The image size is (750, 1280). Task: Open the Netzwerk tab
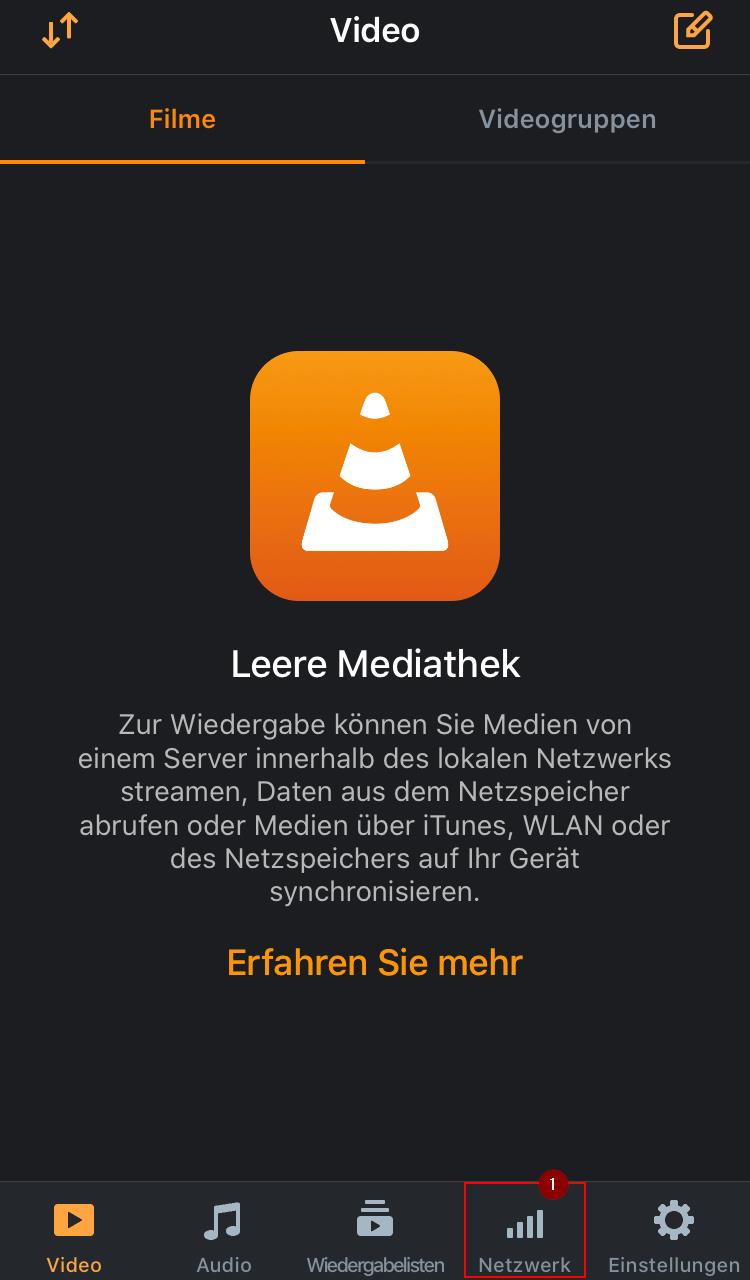tap(525, 1235)
